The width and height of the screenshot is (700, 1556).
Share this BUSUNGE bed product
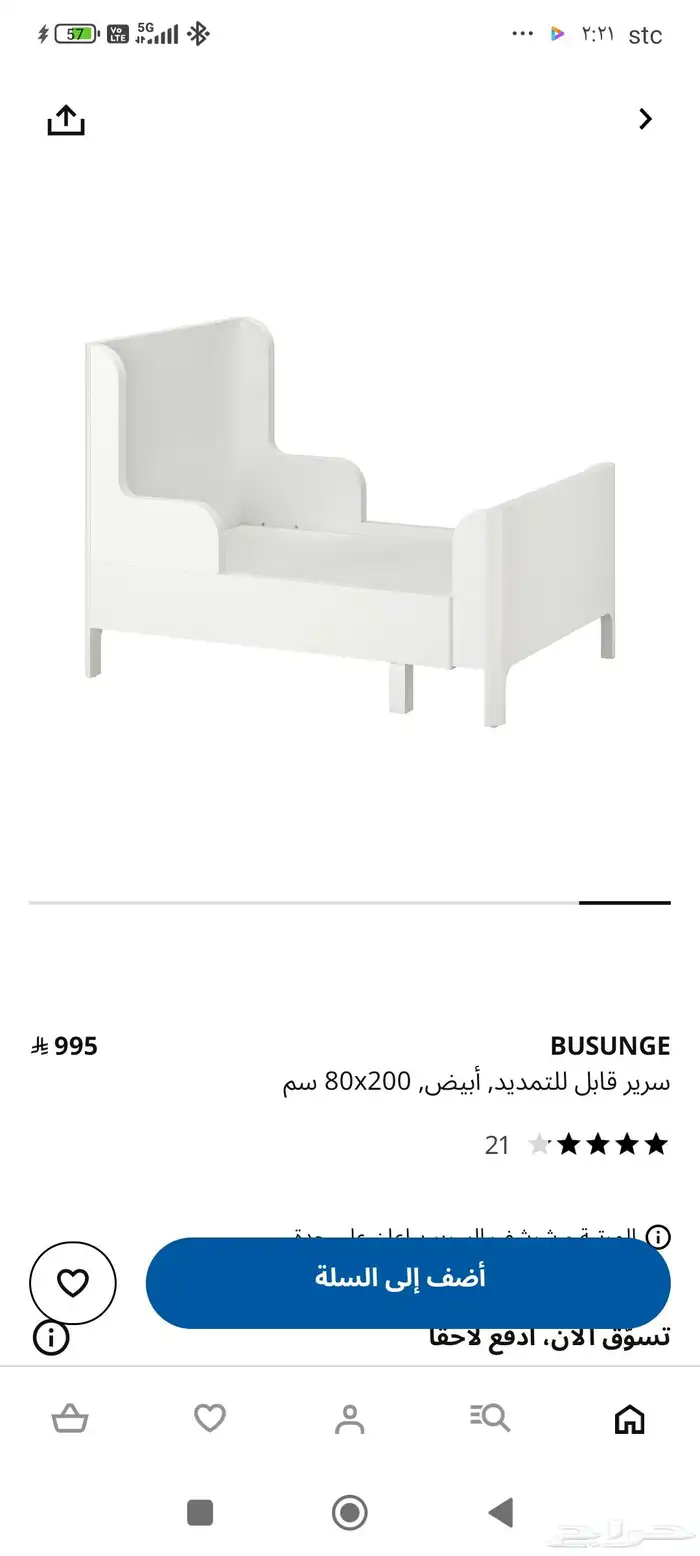(x=66, y=121)
